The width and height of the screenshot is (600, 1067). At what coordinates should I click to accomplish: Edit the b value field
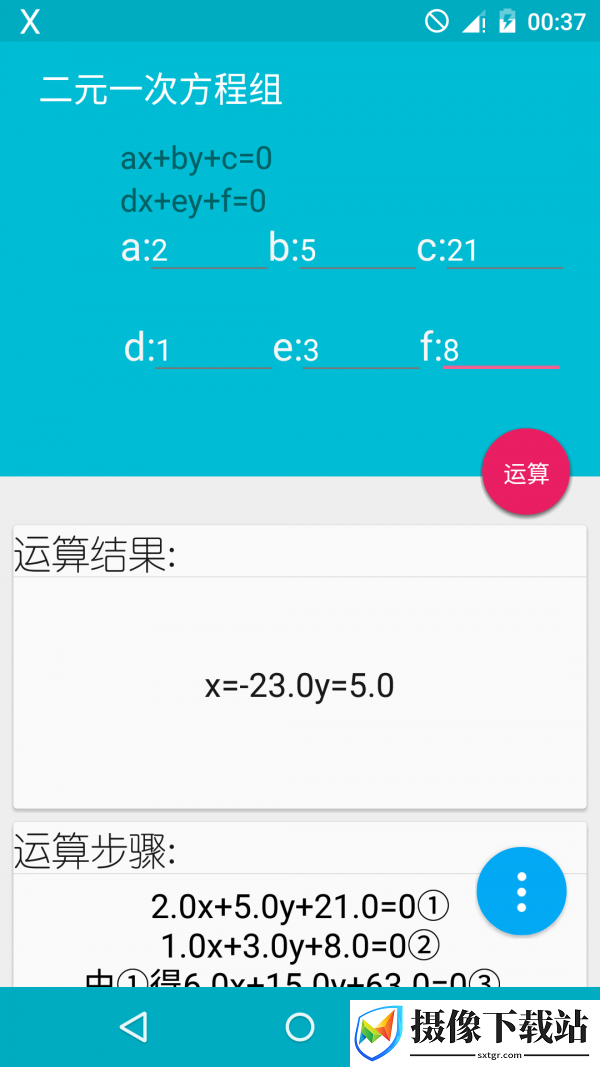[358, 252]
